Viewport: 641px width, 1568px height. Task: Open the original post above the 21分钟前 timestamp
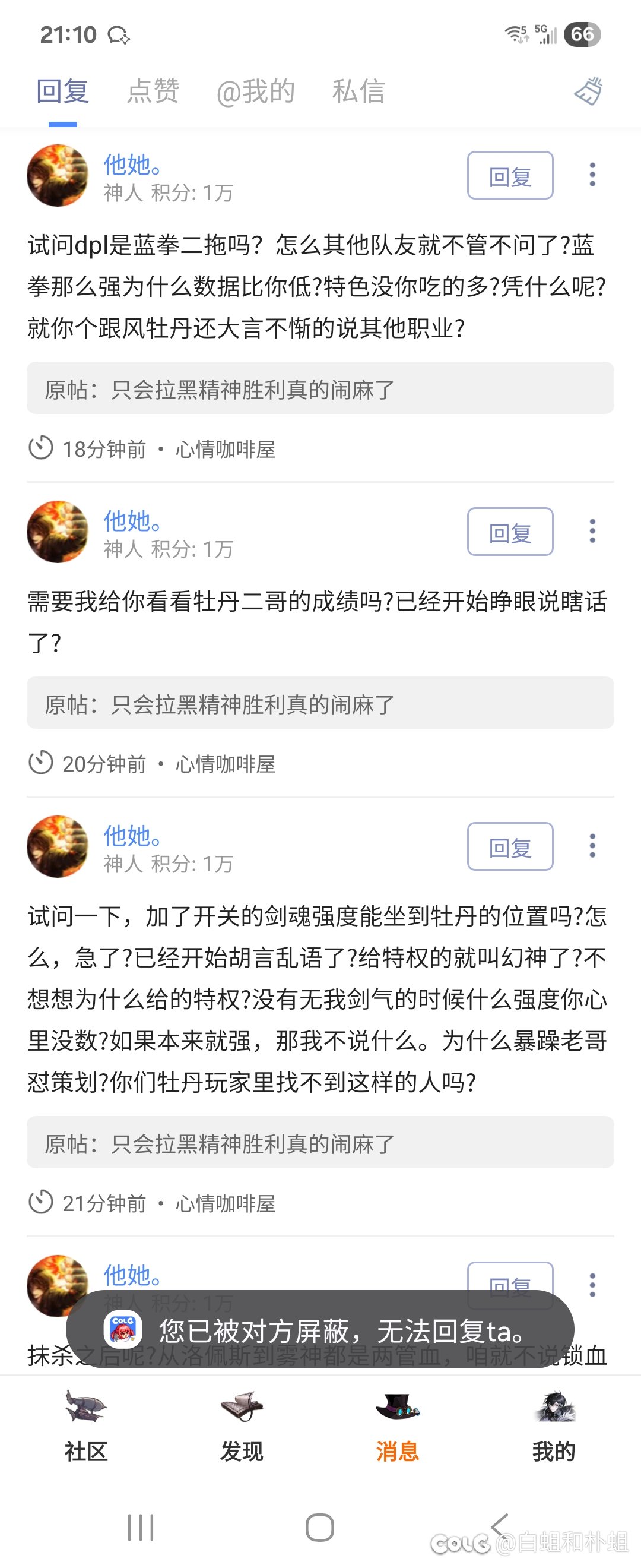pyautogui.click(x=320, y=1143)
